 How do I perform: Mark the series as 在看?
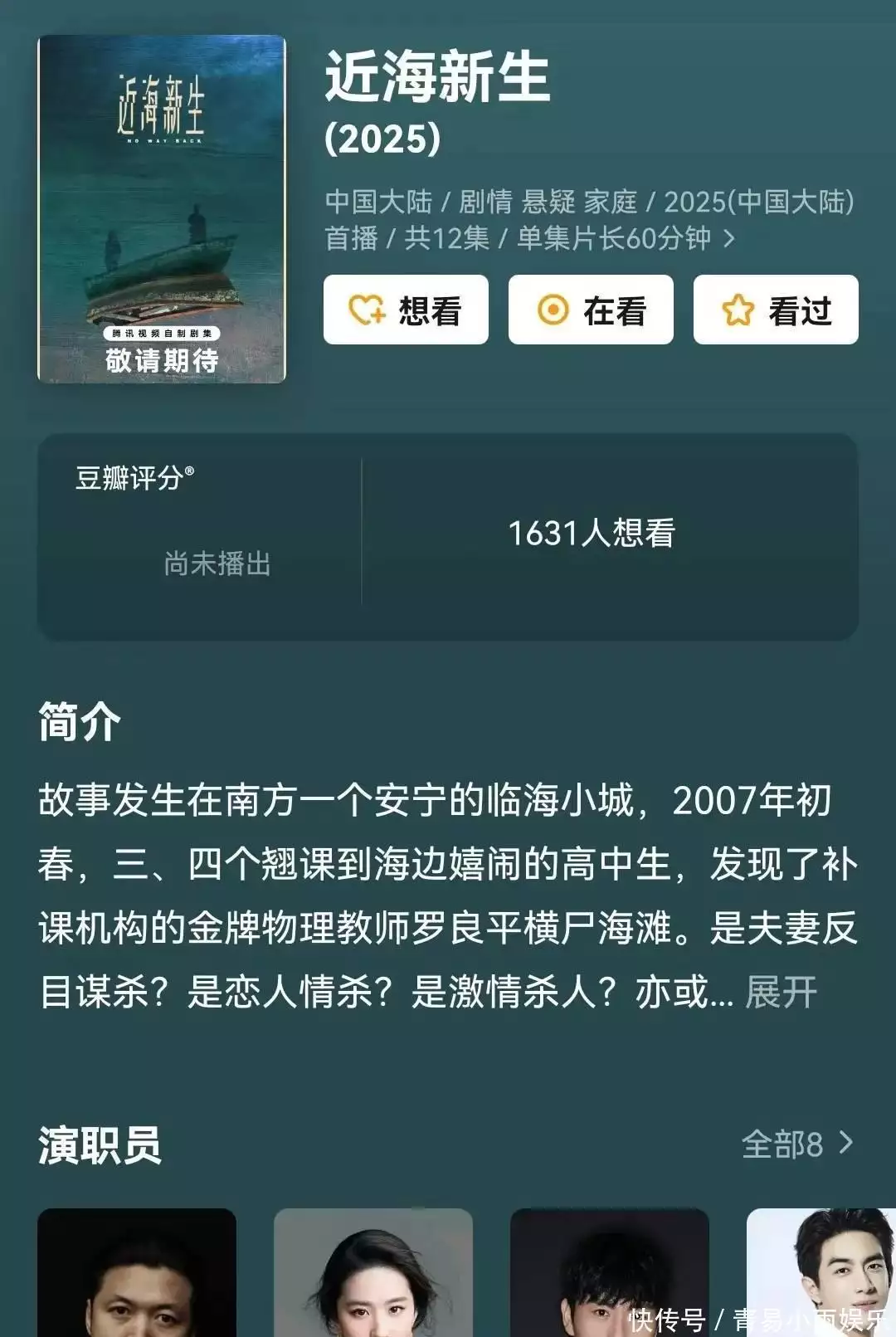click(x=591, y=310)
